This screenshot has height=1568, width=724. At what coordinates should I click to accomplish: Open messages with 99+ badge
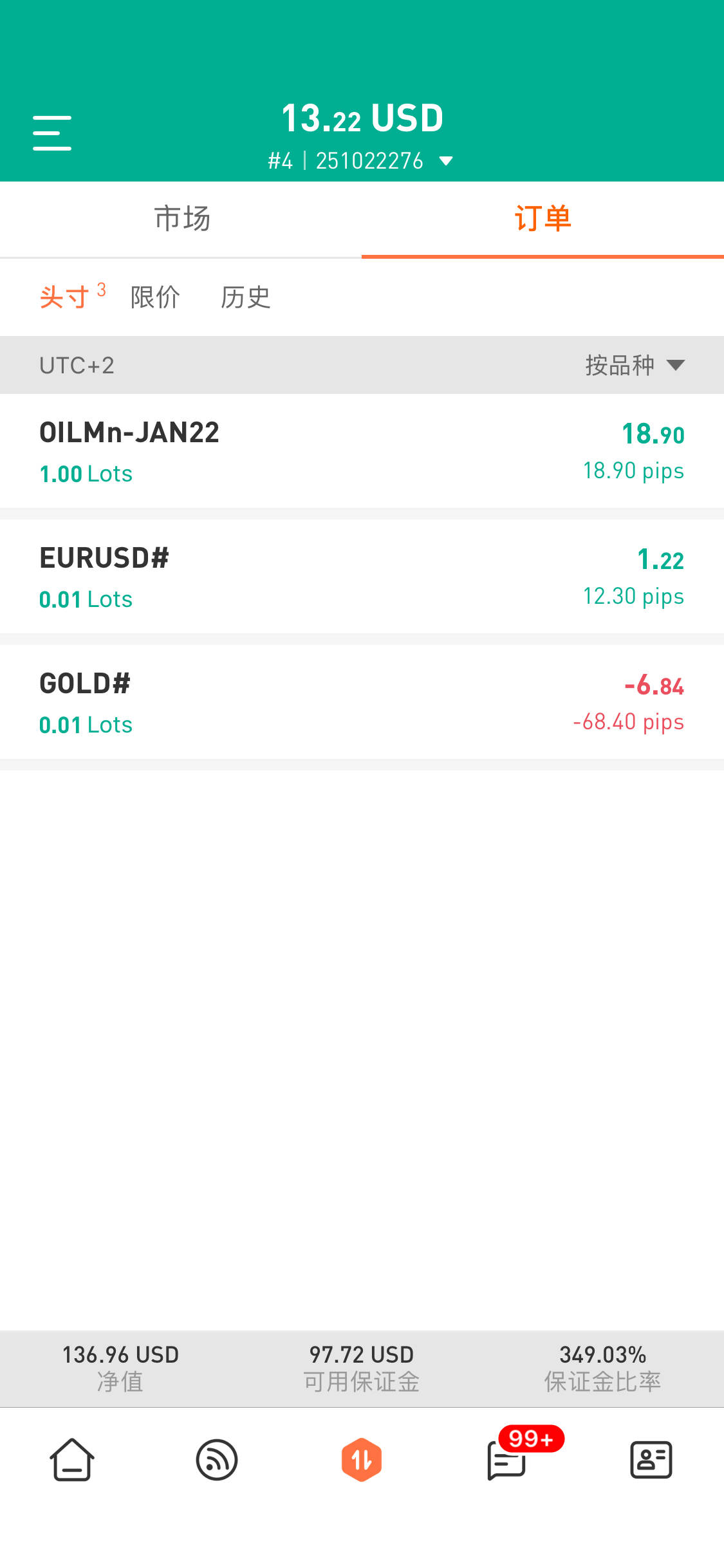pyautogui.click(x=507, y=1460)
